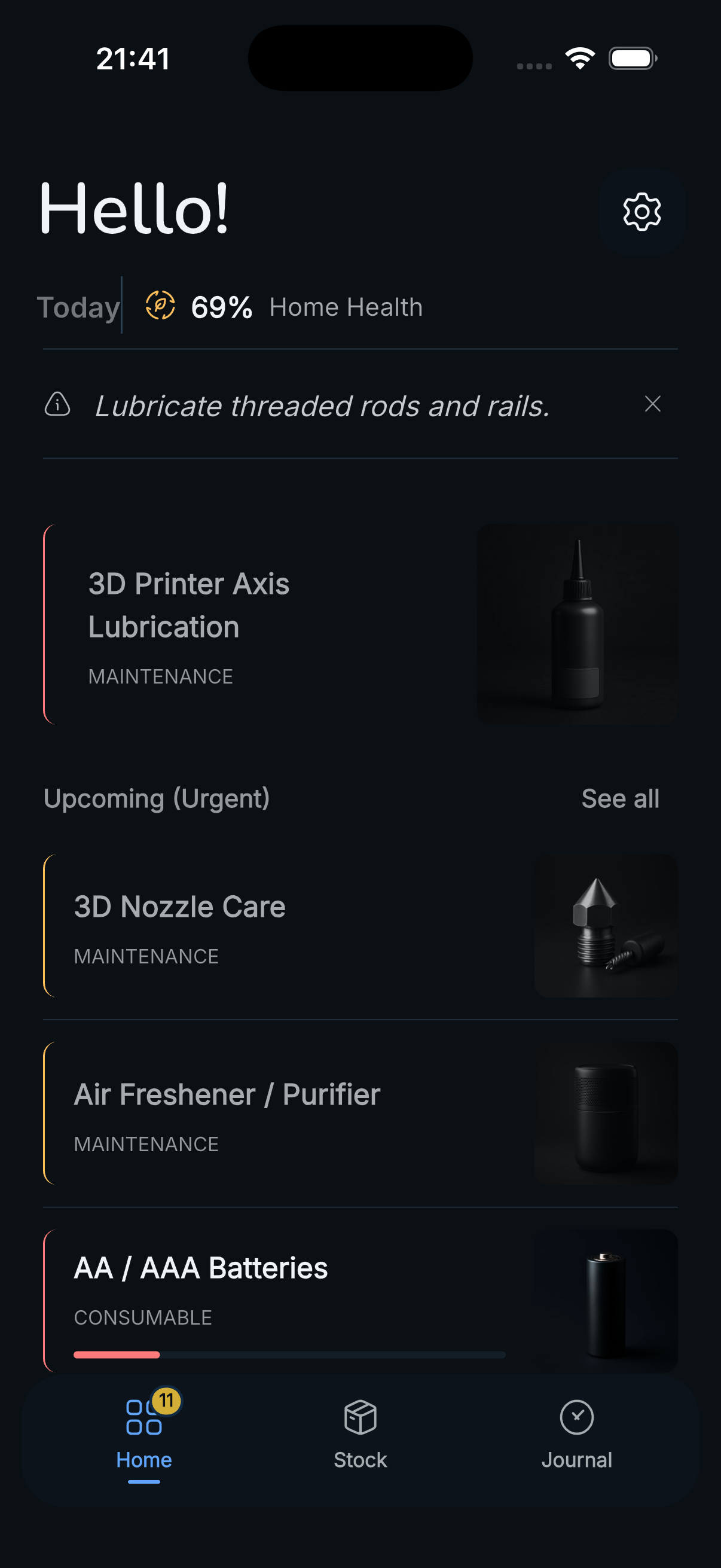The image size is (721, 1568).
Task: Open the settings gear
Action: (x=641, y=212)
